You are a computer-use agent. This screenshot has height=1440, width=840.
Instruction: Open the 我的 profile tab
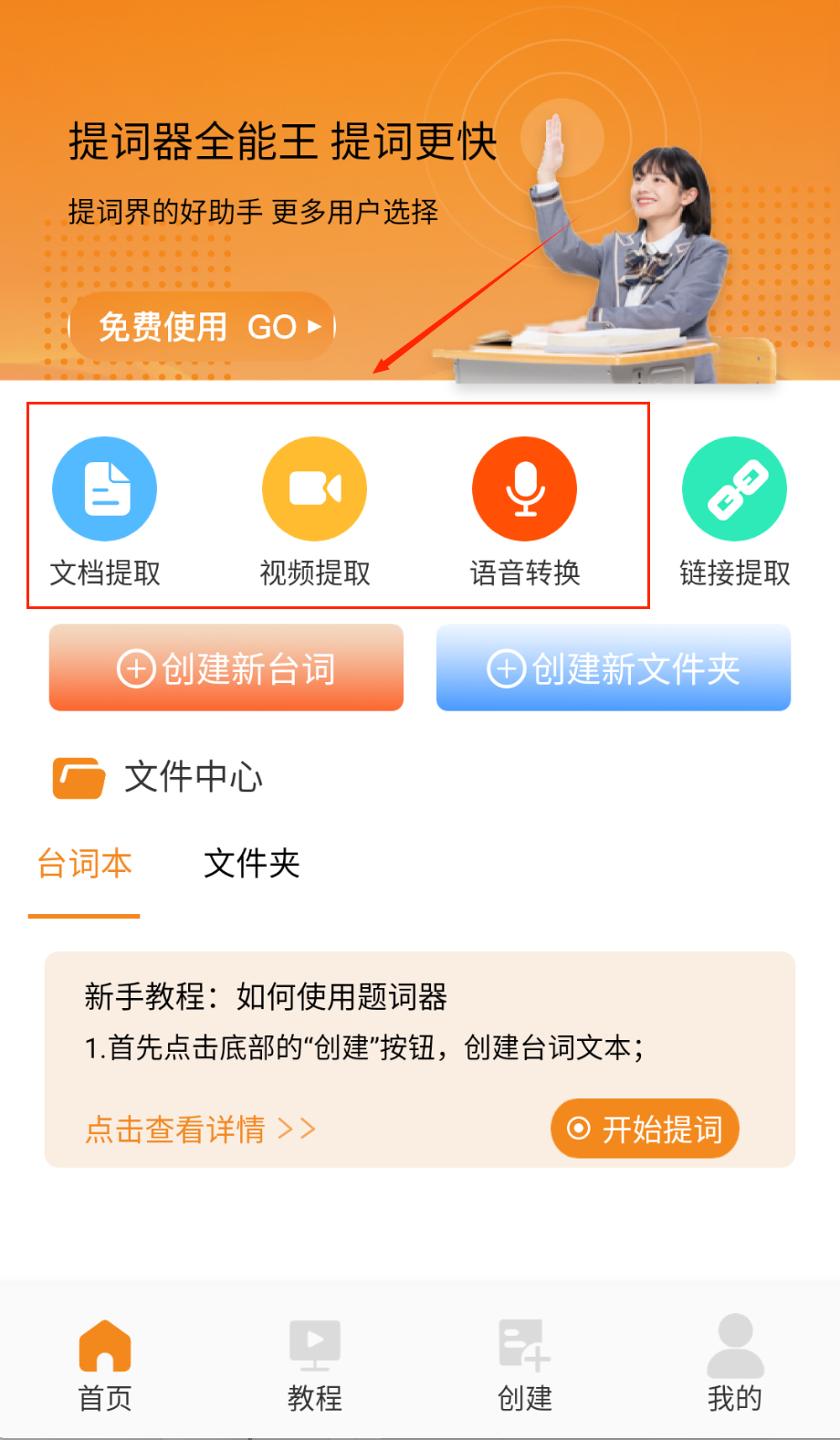[735, 1362]
